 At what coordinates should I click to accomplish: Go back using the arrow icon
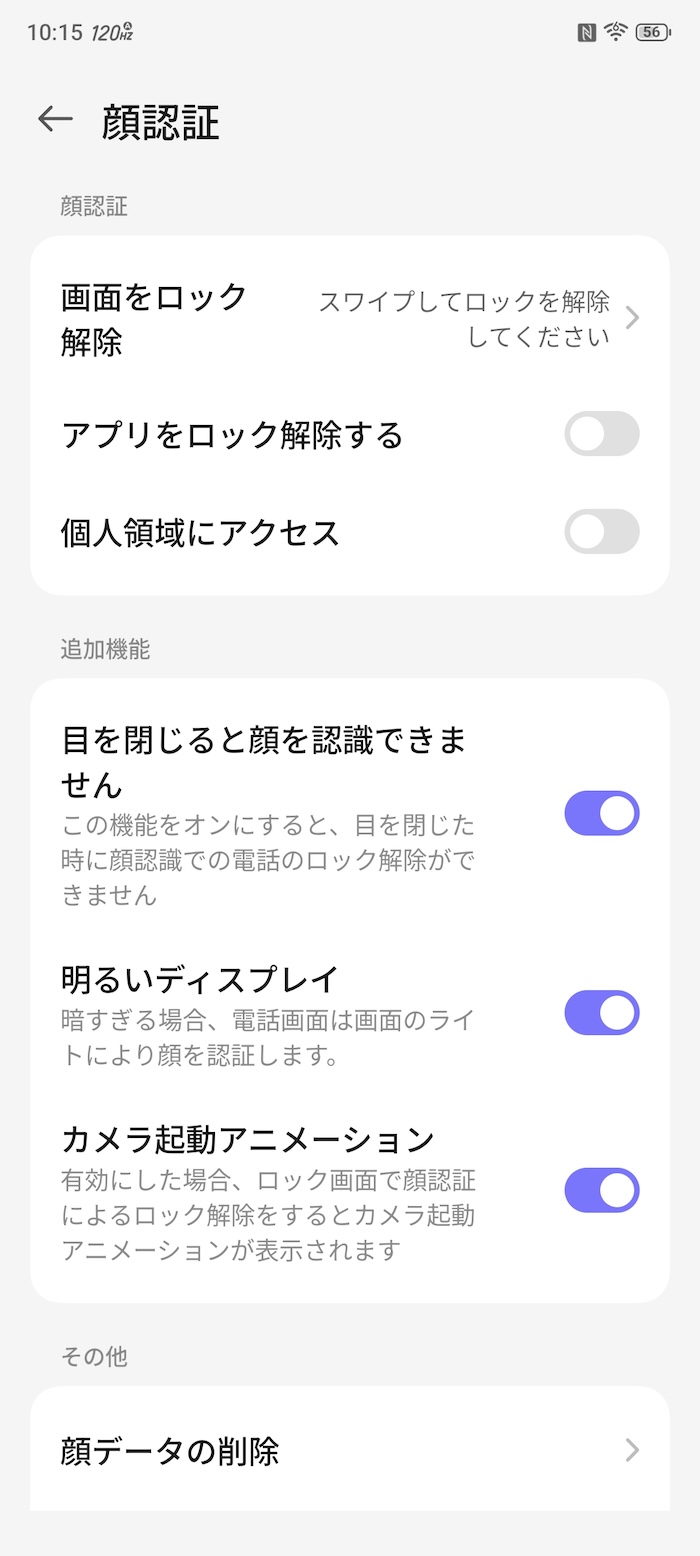click(56, 120)
